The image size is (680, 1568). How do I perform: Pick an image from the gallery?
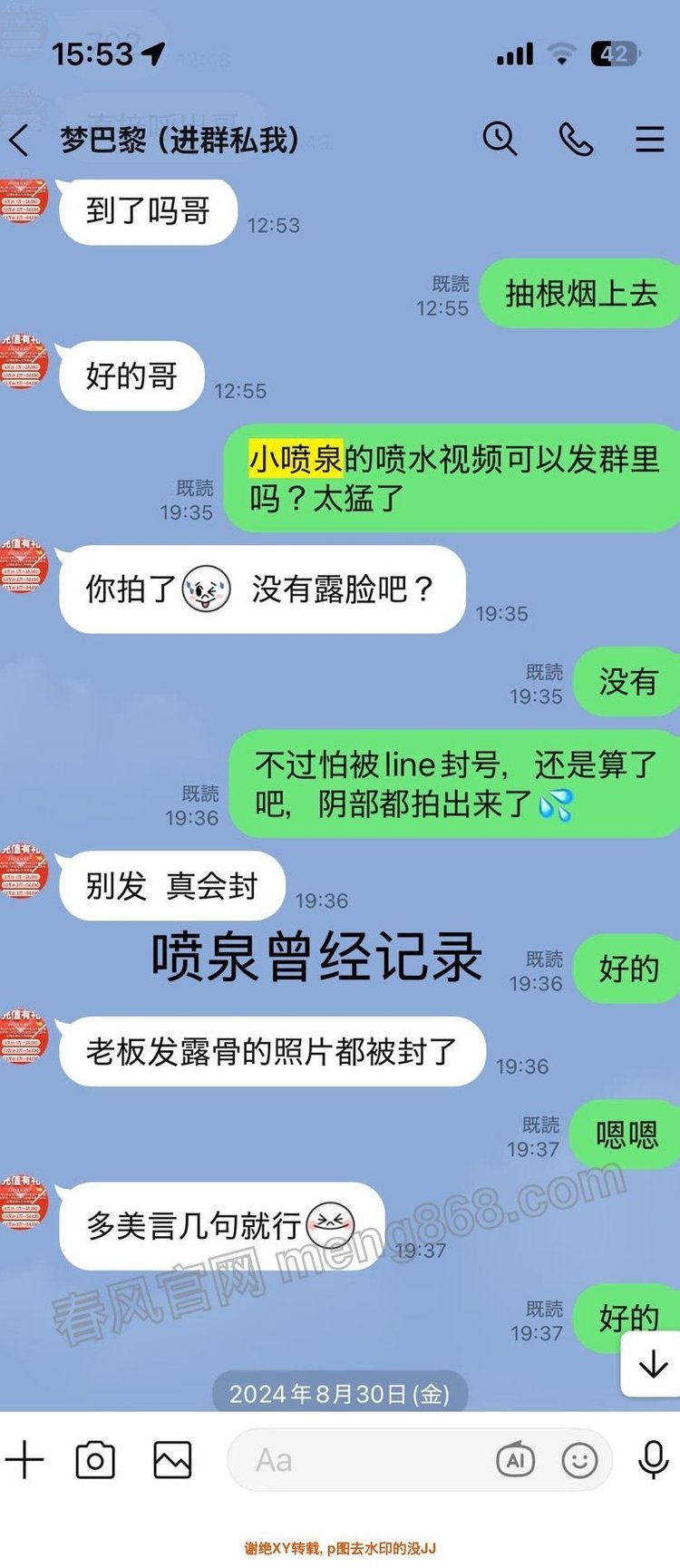point(172,1461)
